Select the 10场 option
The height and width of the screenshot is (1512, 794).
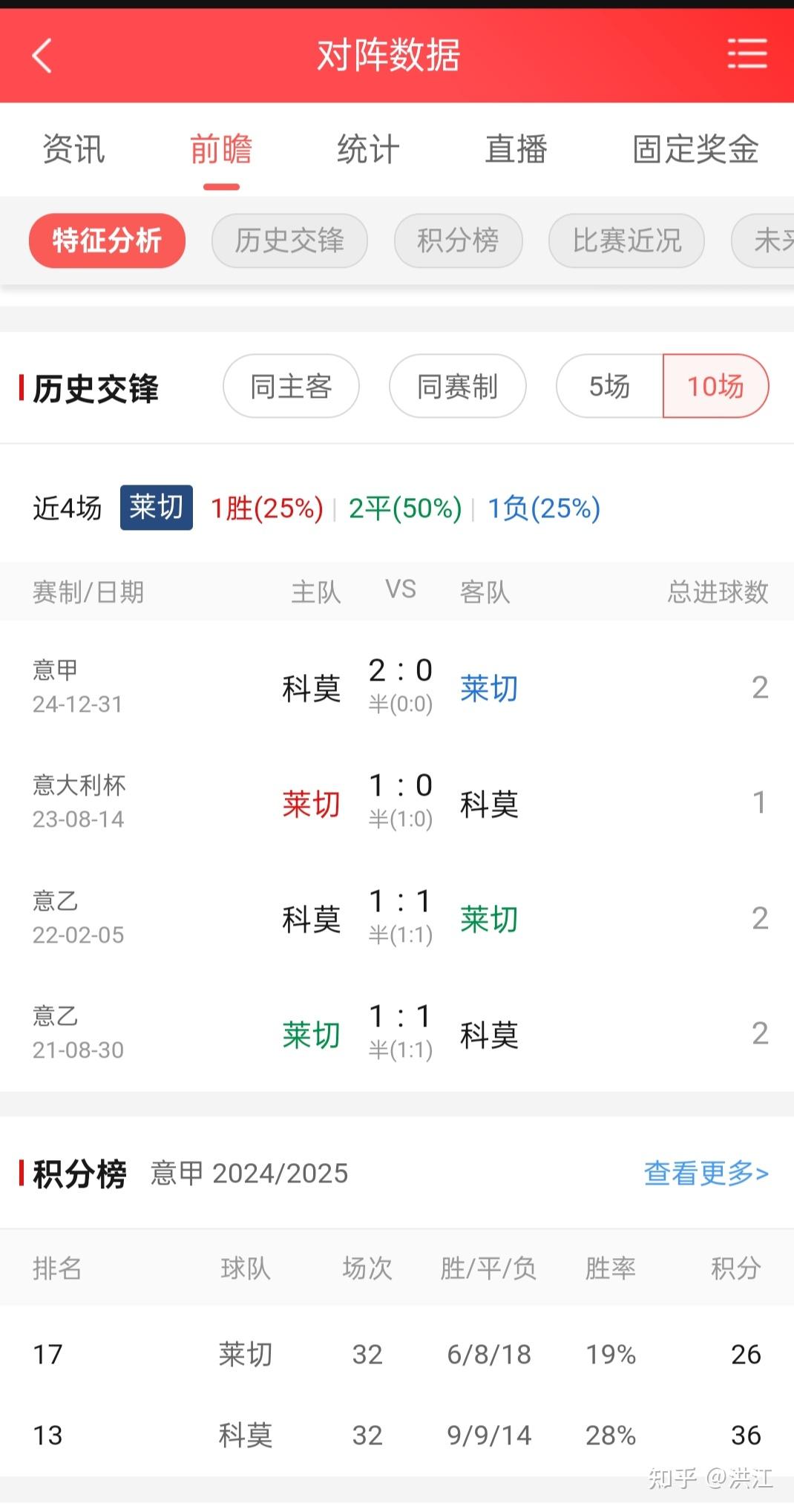pos(715,386)
